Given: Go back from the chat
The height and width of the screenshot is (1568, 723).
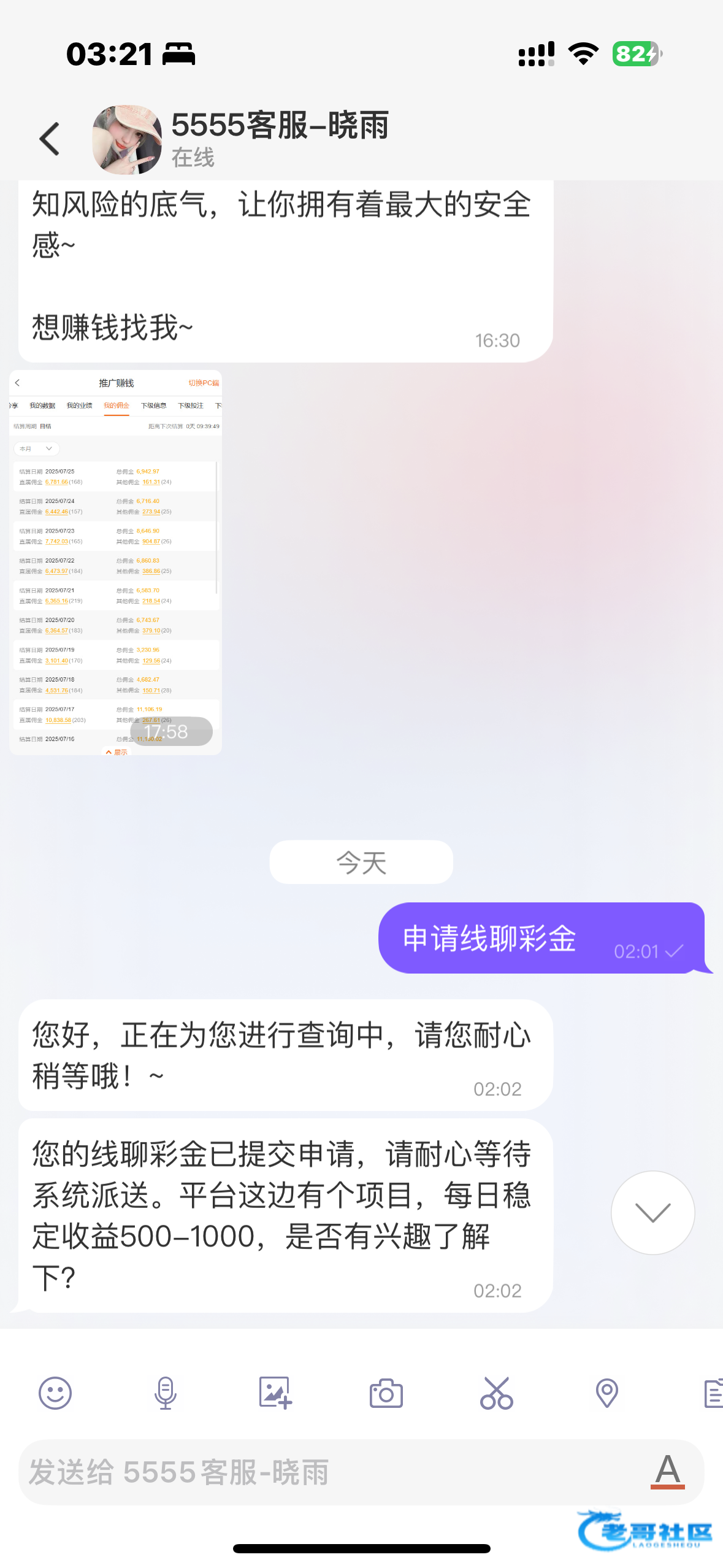Looking at the screenshot, I should [x=50, y=139].
